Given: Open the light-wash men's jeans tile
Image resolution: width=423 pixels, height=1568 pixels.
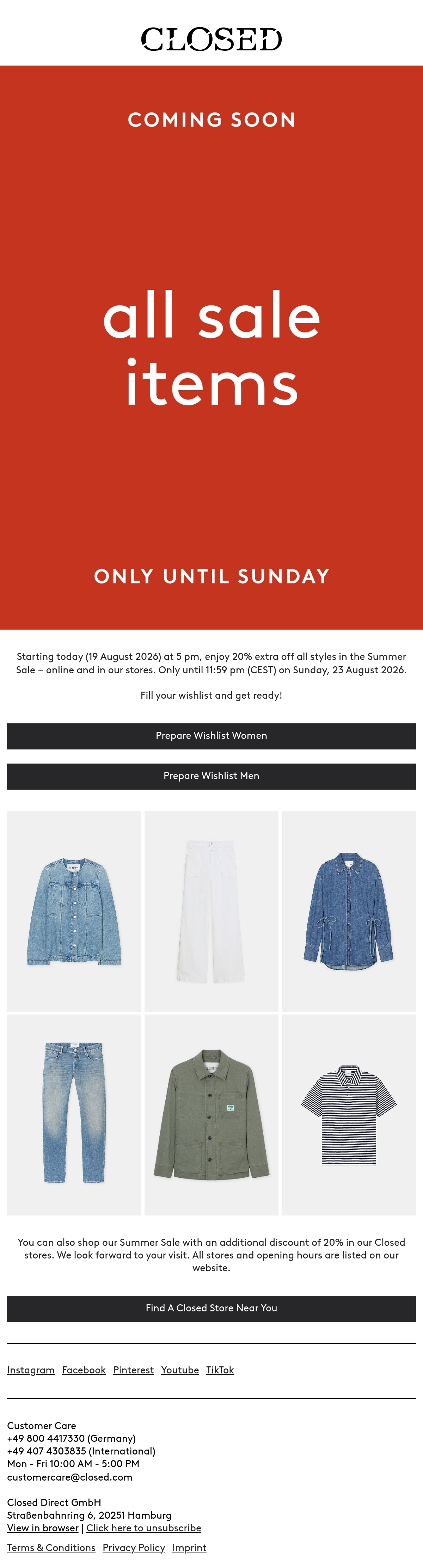Looking at the screenshot, I should point(74,1114).
